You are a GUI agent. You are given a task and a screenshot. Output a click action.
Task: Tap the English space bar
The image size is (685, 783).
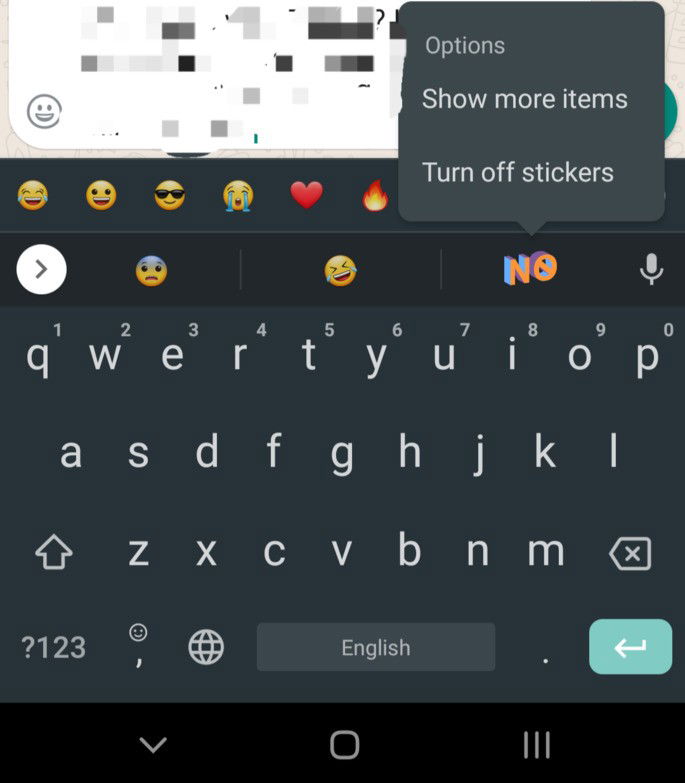click(x=376, y=647)
